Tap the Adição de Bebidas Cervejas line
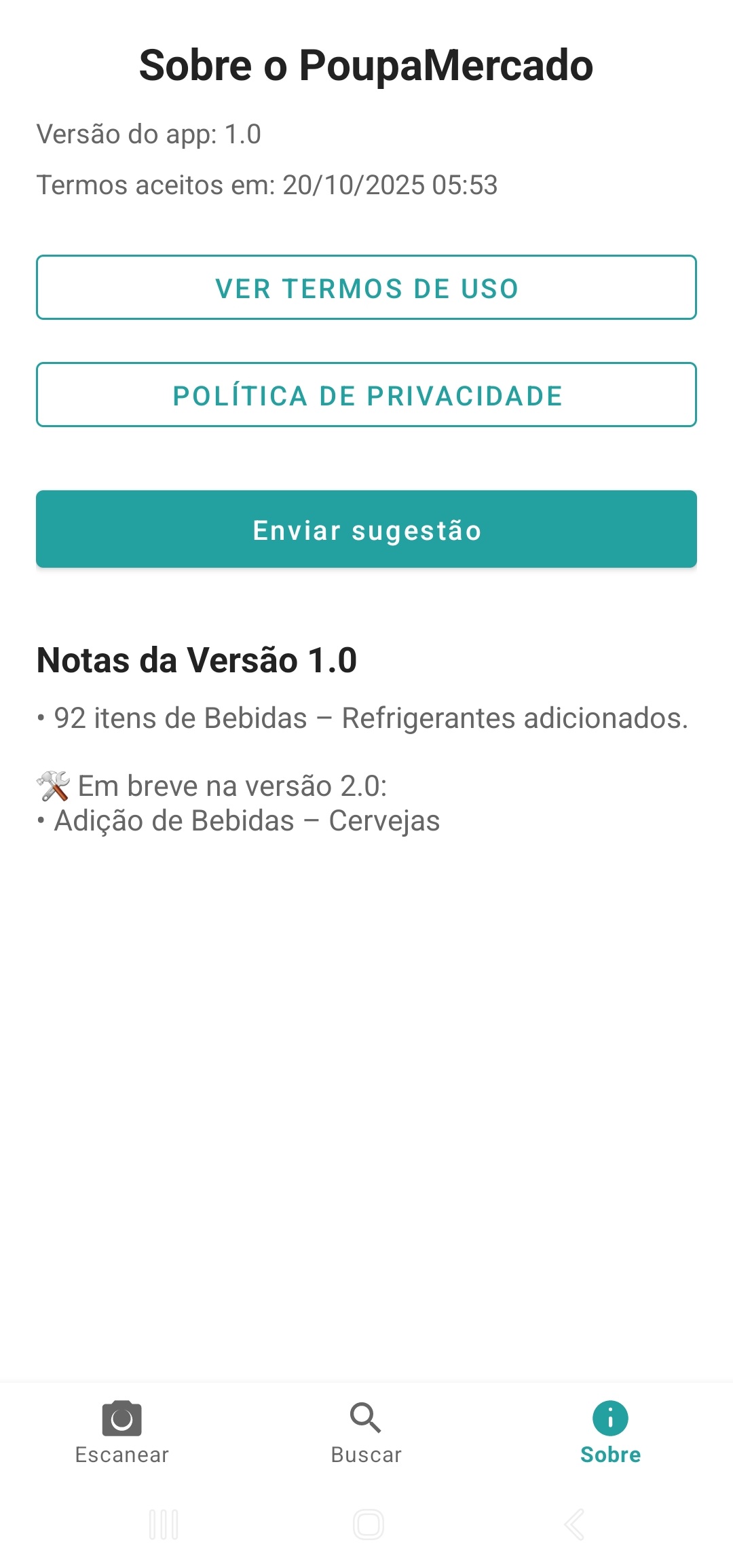 tap(238, 820)
